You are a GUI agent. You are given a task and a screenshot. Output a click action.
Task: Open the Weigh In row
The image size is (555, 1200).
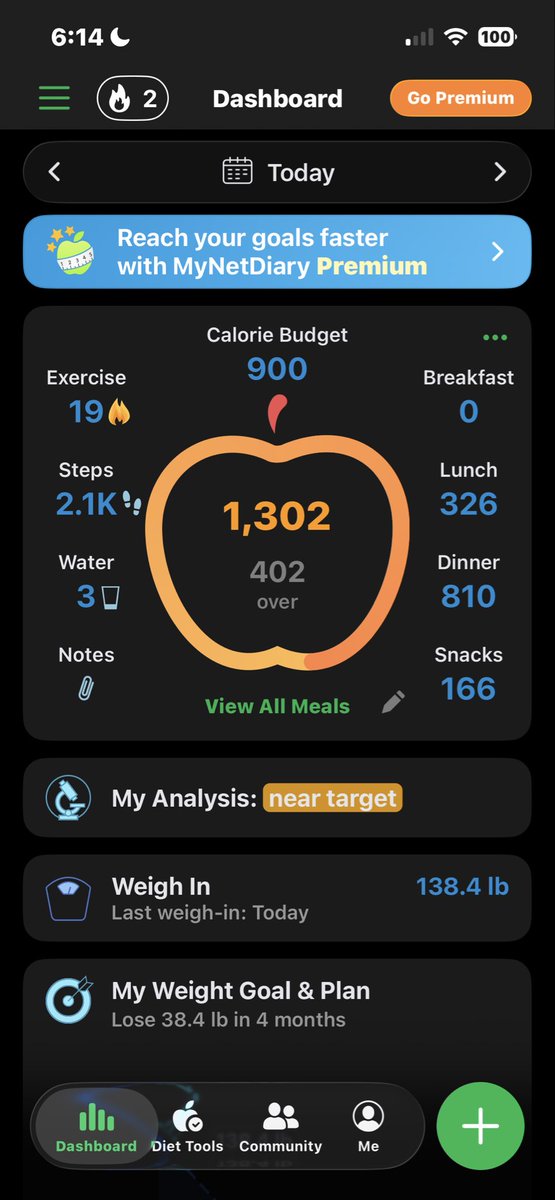point(277,898)
